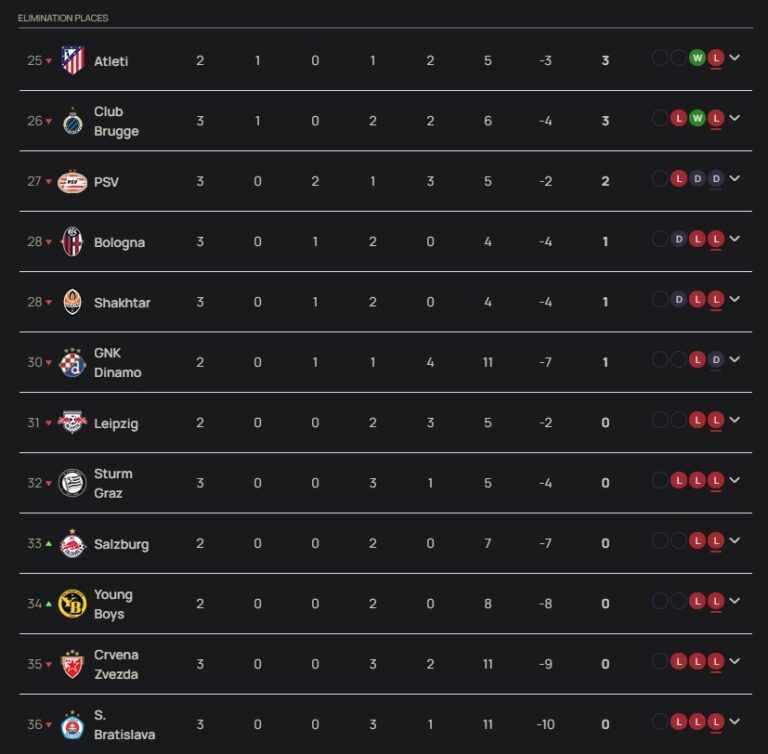Expand the PSV row details

[x=735, y=179]
